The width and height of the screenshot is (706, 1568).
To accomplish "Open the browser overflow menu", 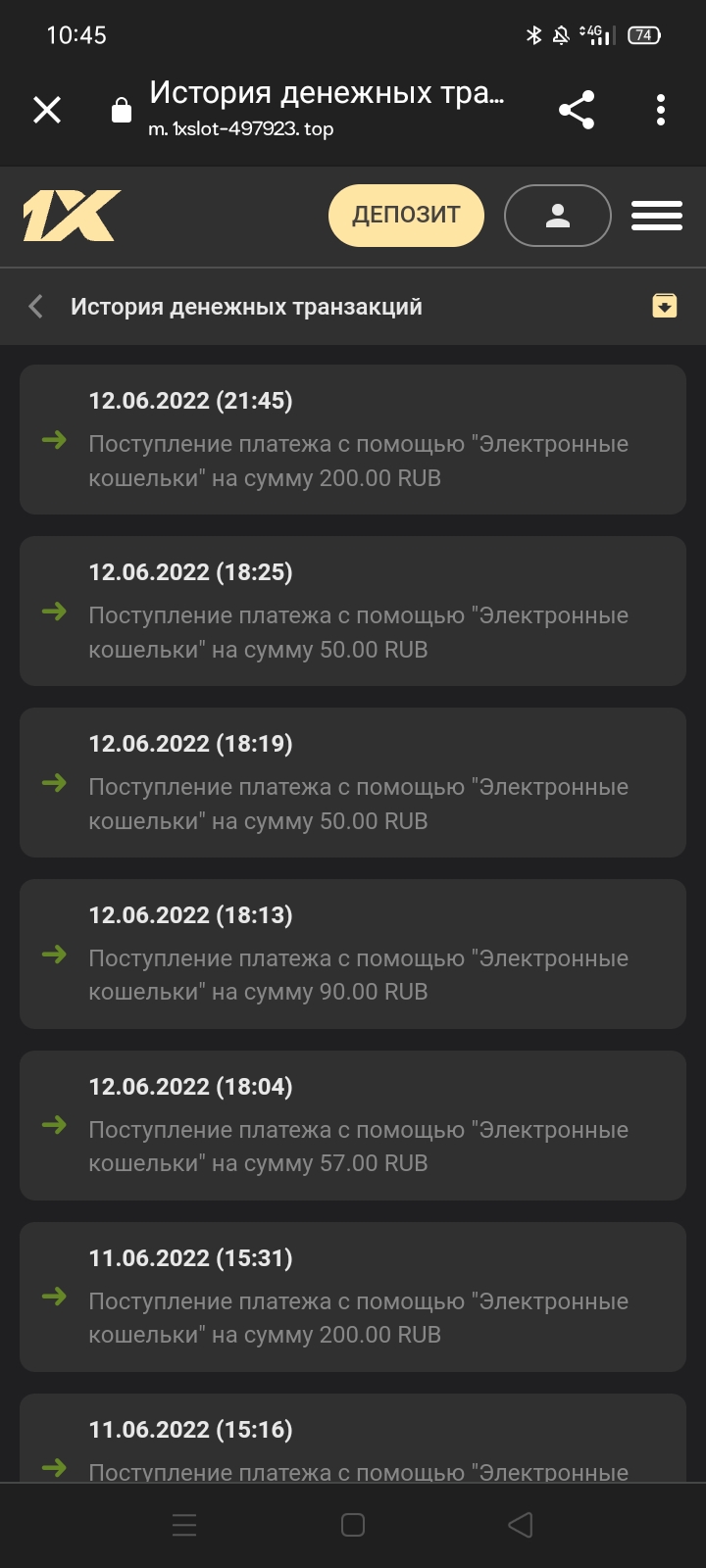I will click(x=661, y=110).
